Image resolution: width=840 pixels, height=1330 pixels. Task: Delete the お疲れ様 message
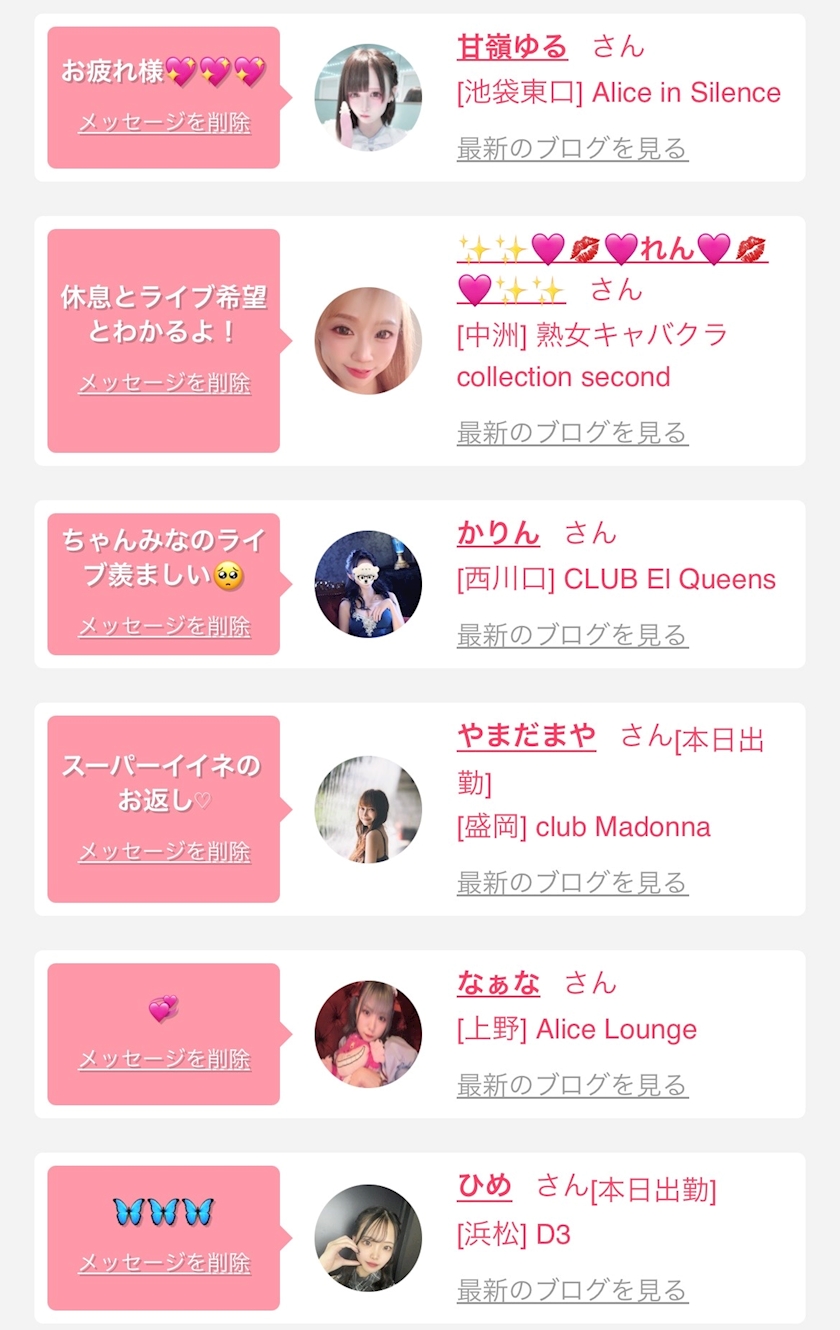click(164, 123)
